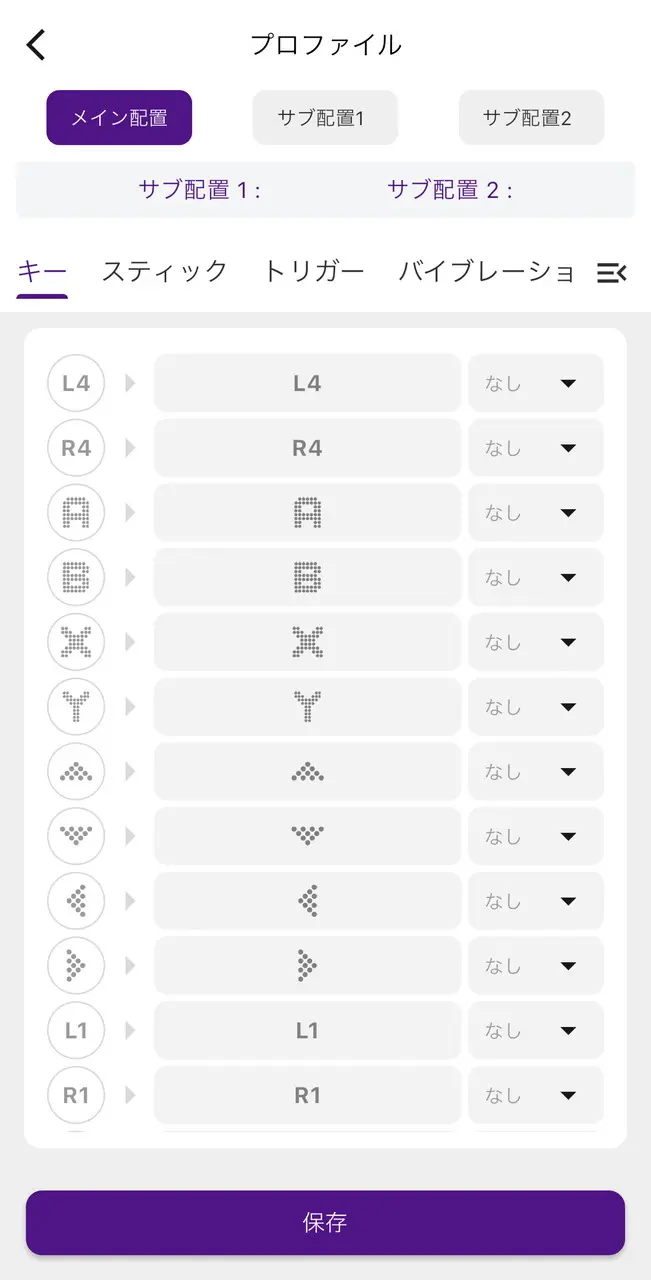Switch to the トリガー tab

[x=313, y=271]
